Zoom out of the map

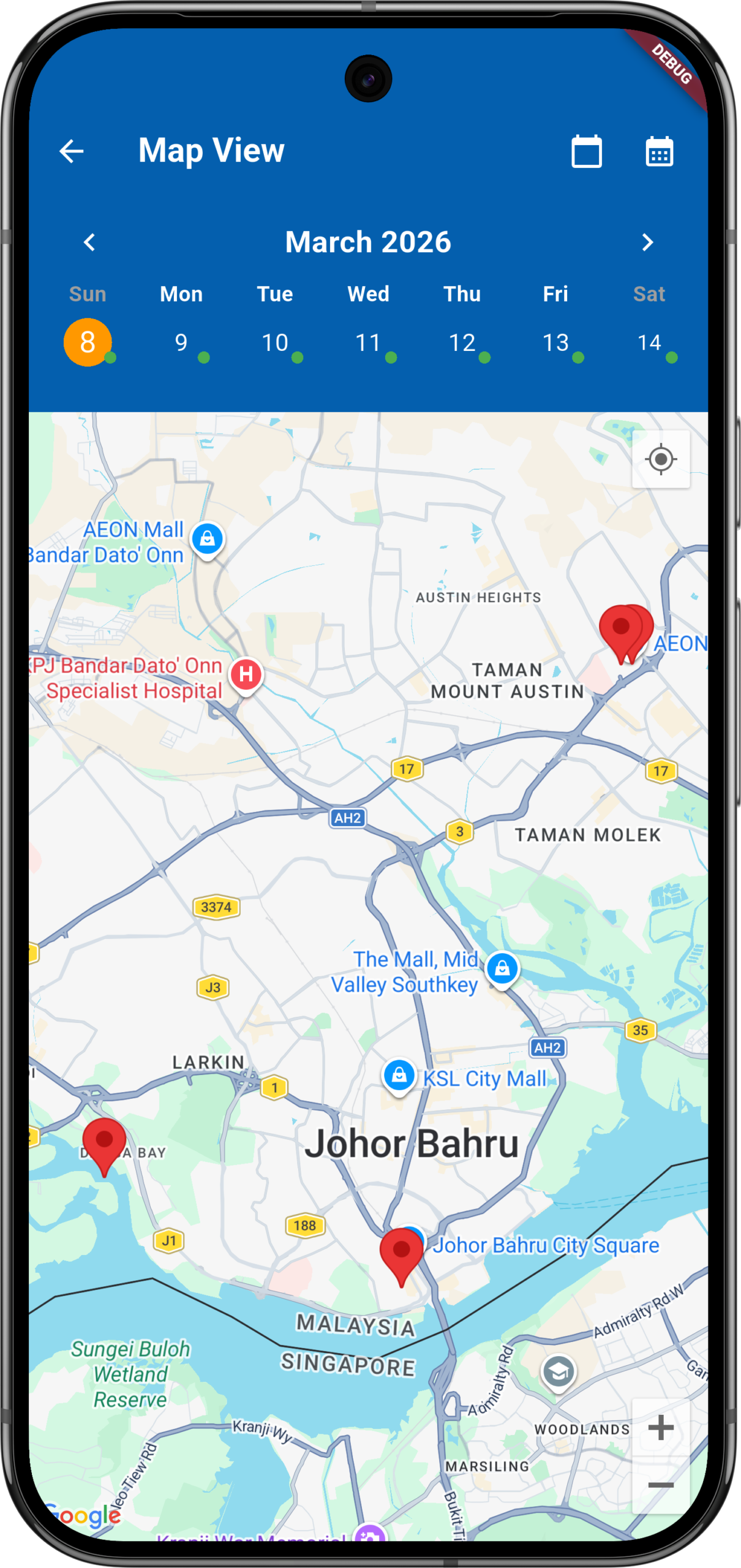point(661,1485)
